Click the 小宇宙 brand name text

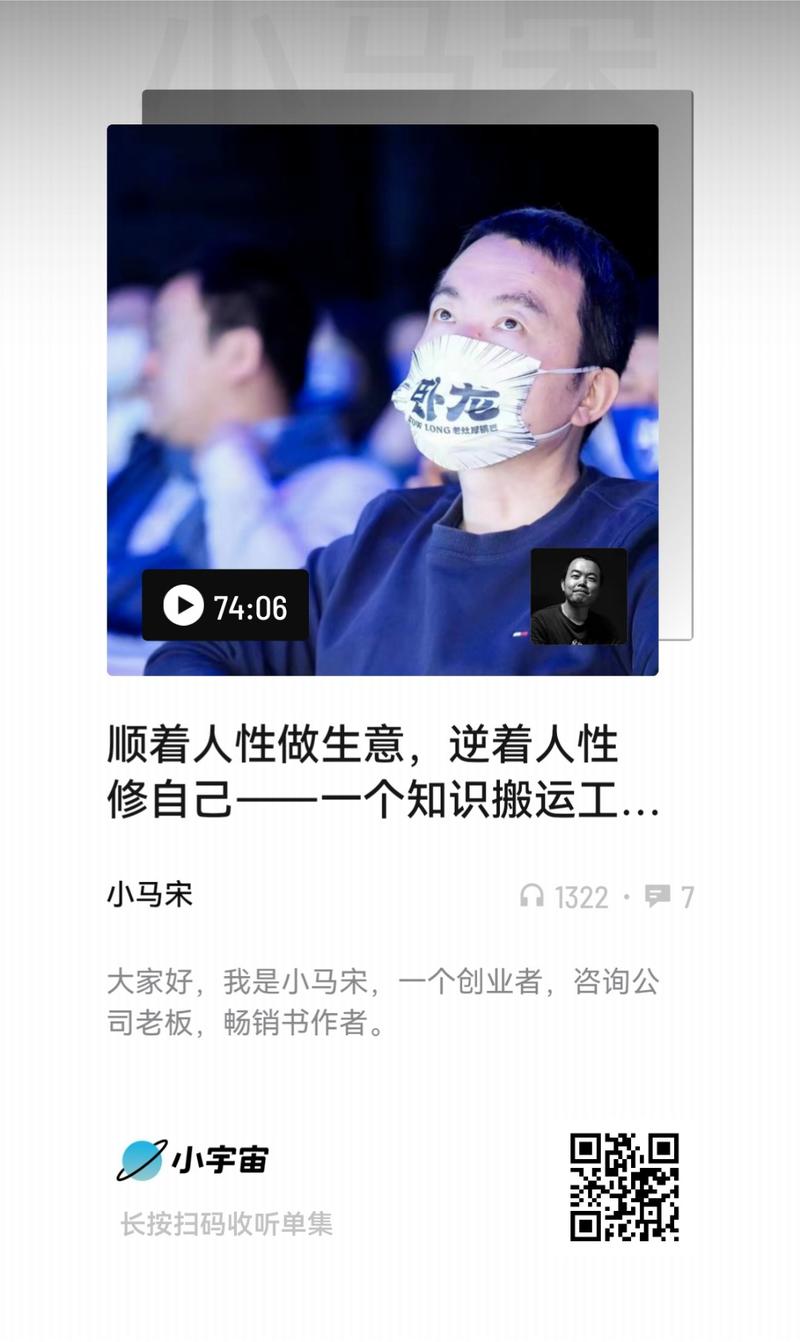[222, 1158]
